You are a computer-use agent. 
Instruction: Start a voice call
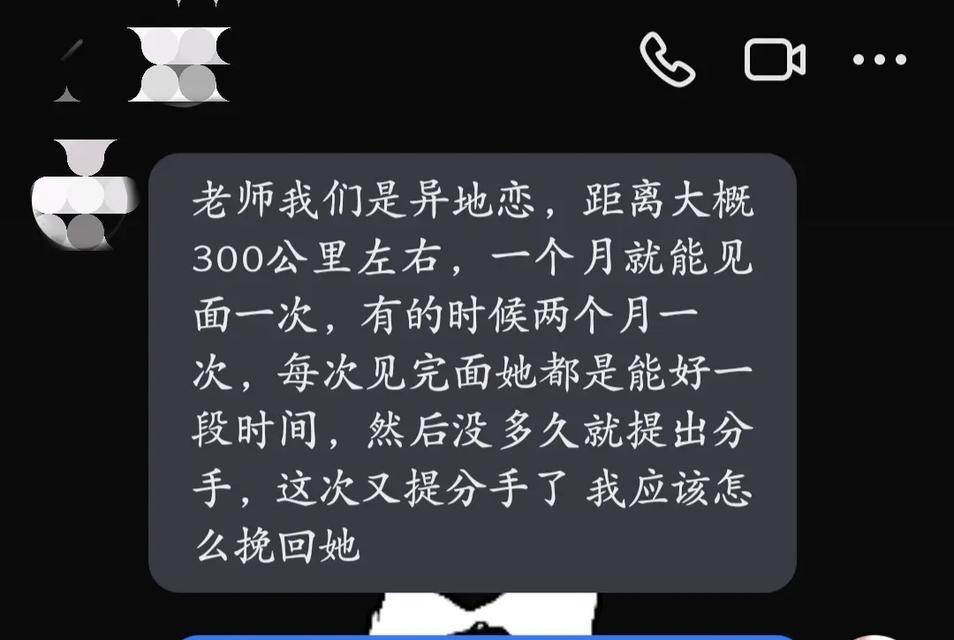pyautogui.click(x=667, y=59)
